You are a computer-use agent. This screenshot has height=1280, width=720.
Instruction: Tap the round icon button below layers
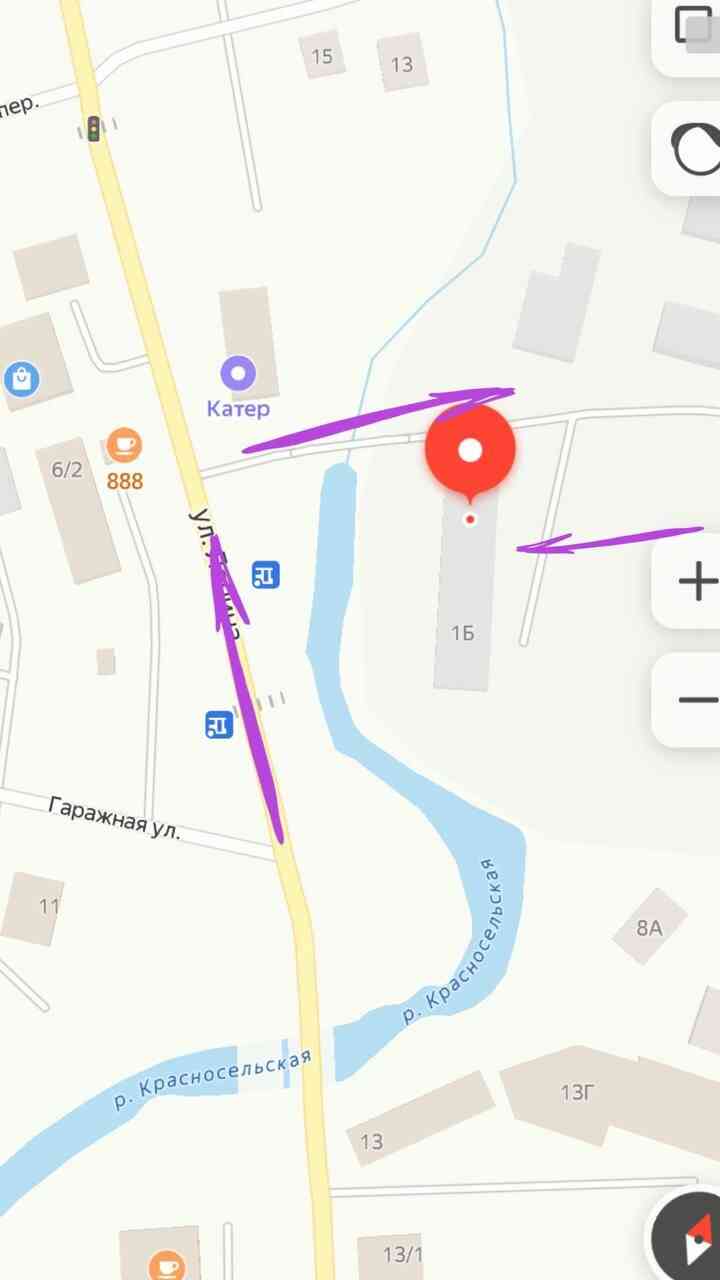(x=693, y=149)
